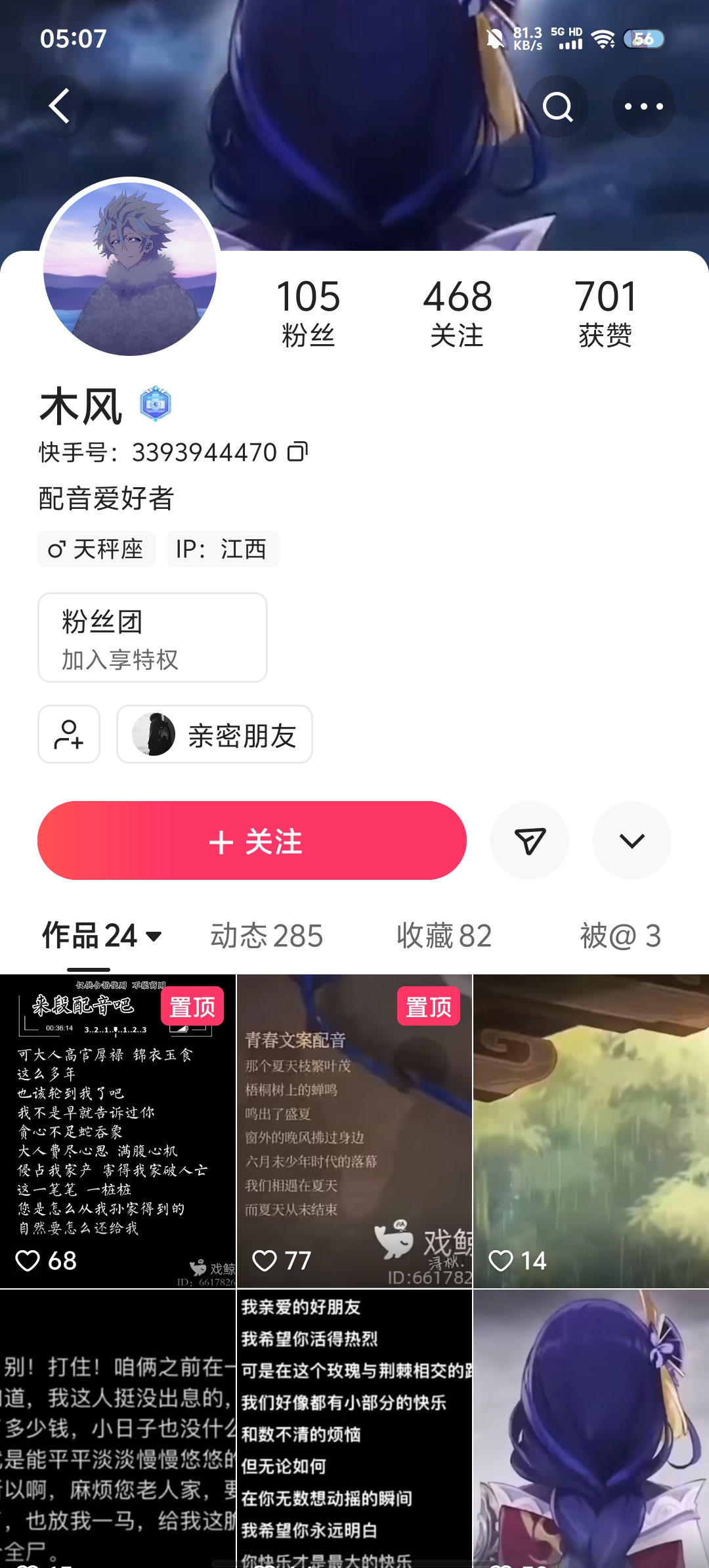The image size is (709, 1568).
Task: Switch to the 动态 285 tab
Action: (267, 936)
